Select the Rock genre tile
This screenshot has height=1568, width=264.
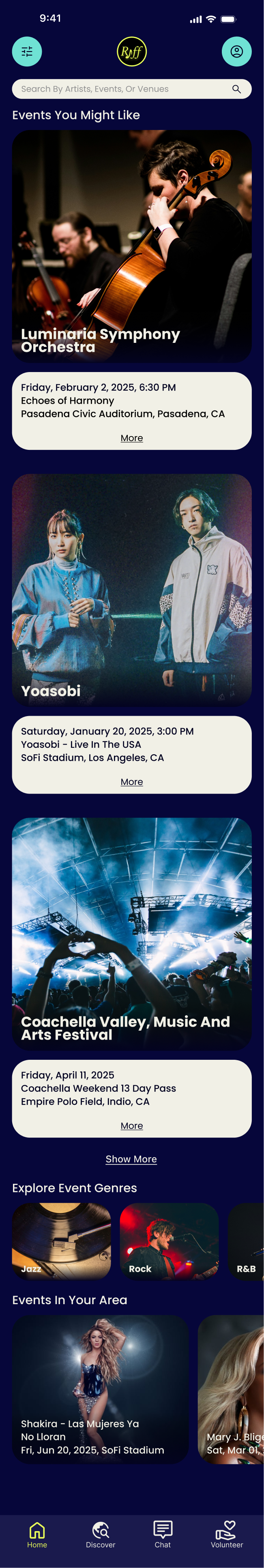(x=170, y=1241)
